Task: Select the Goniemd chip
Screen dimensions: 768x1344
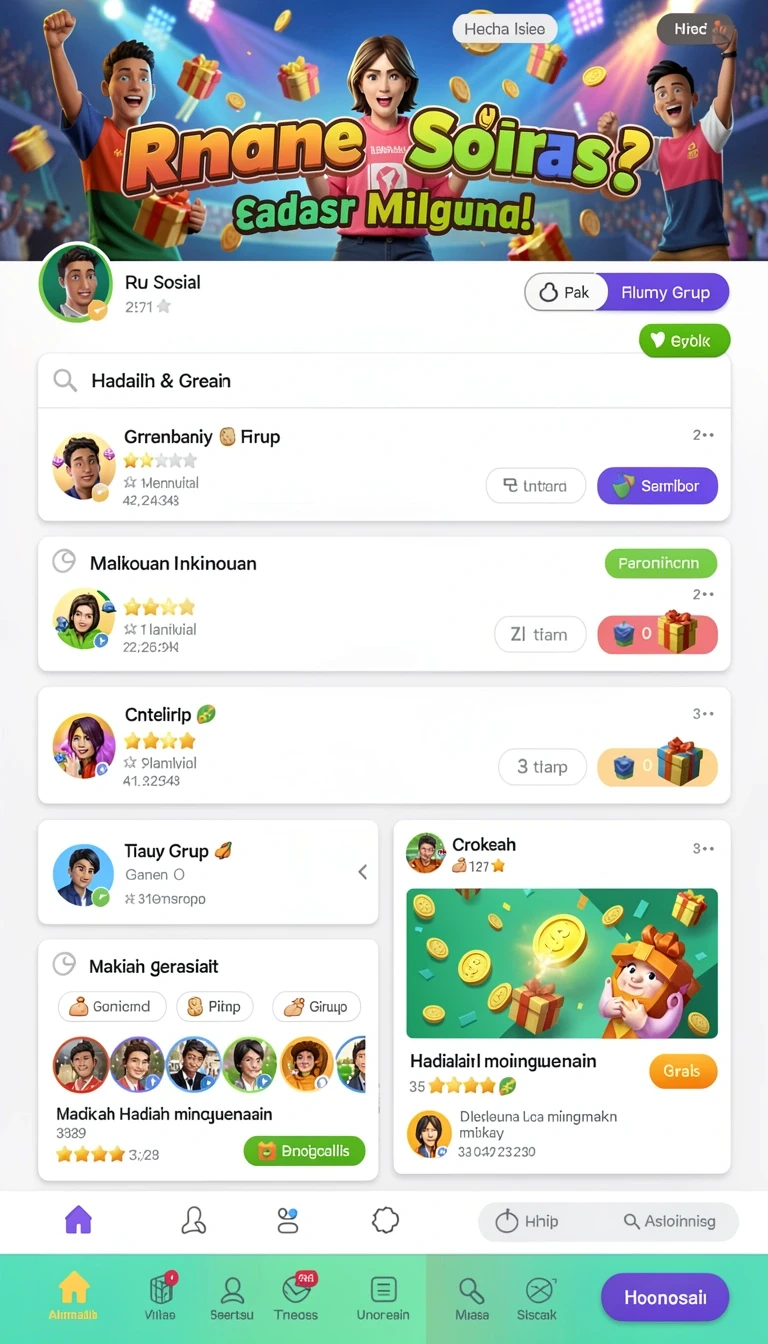Action: tap(110, 1007)
